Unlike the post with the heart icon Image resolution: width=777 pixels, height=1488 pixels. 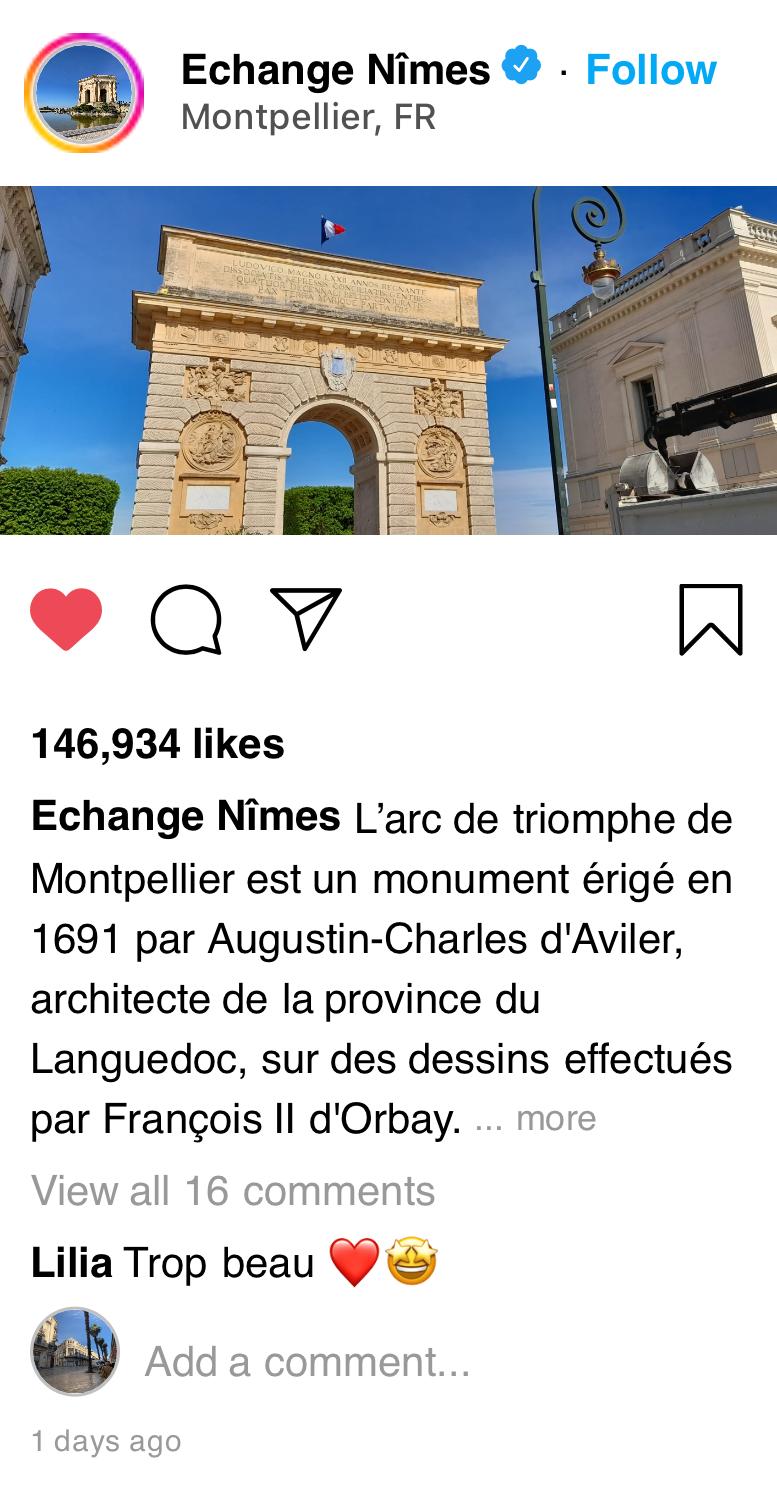pyautogui.click(x=66, y=620)
